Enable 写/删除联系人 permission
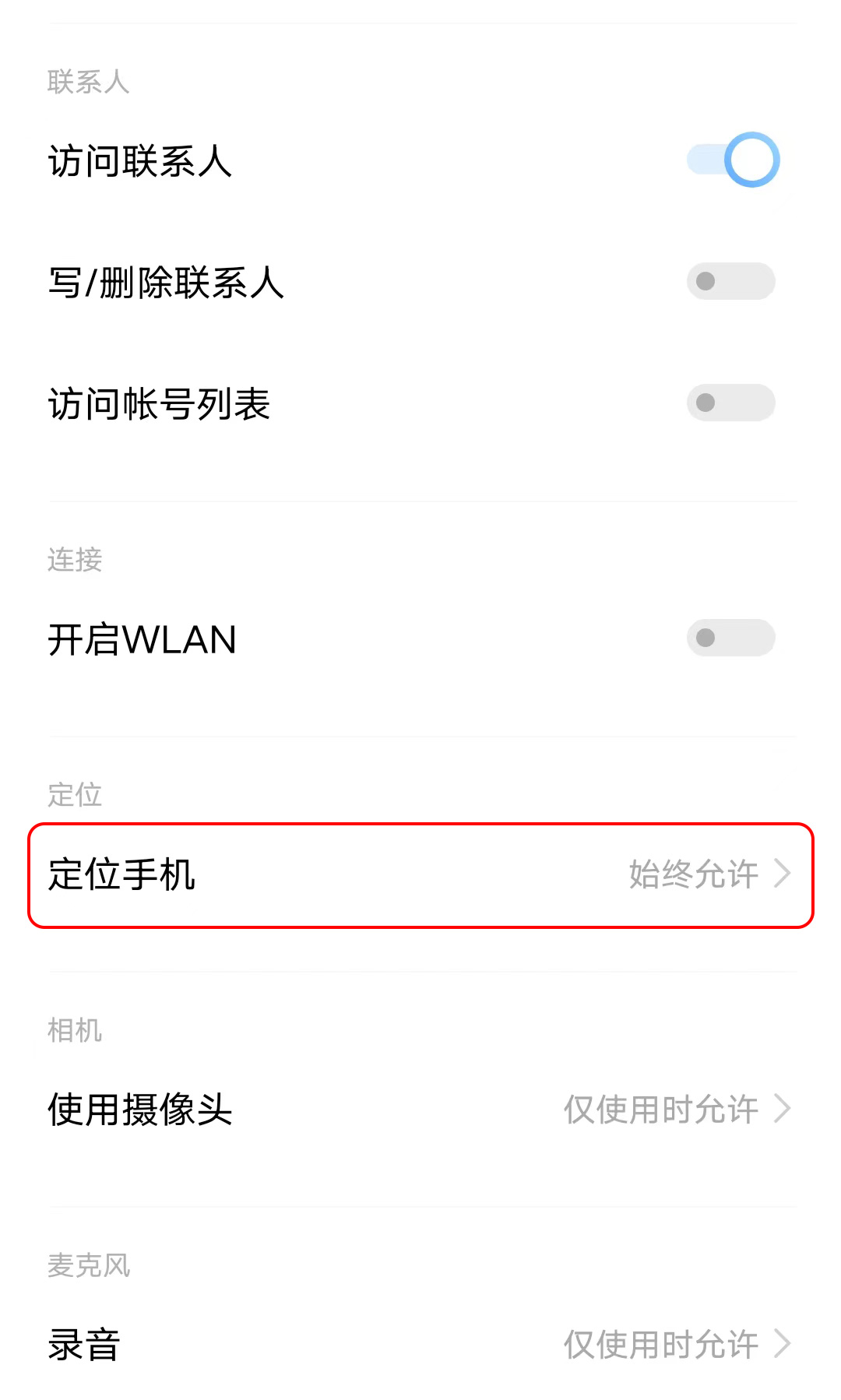 coord(730,281)
